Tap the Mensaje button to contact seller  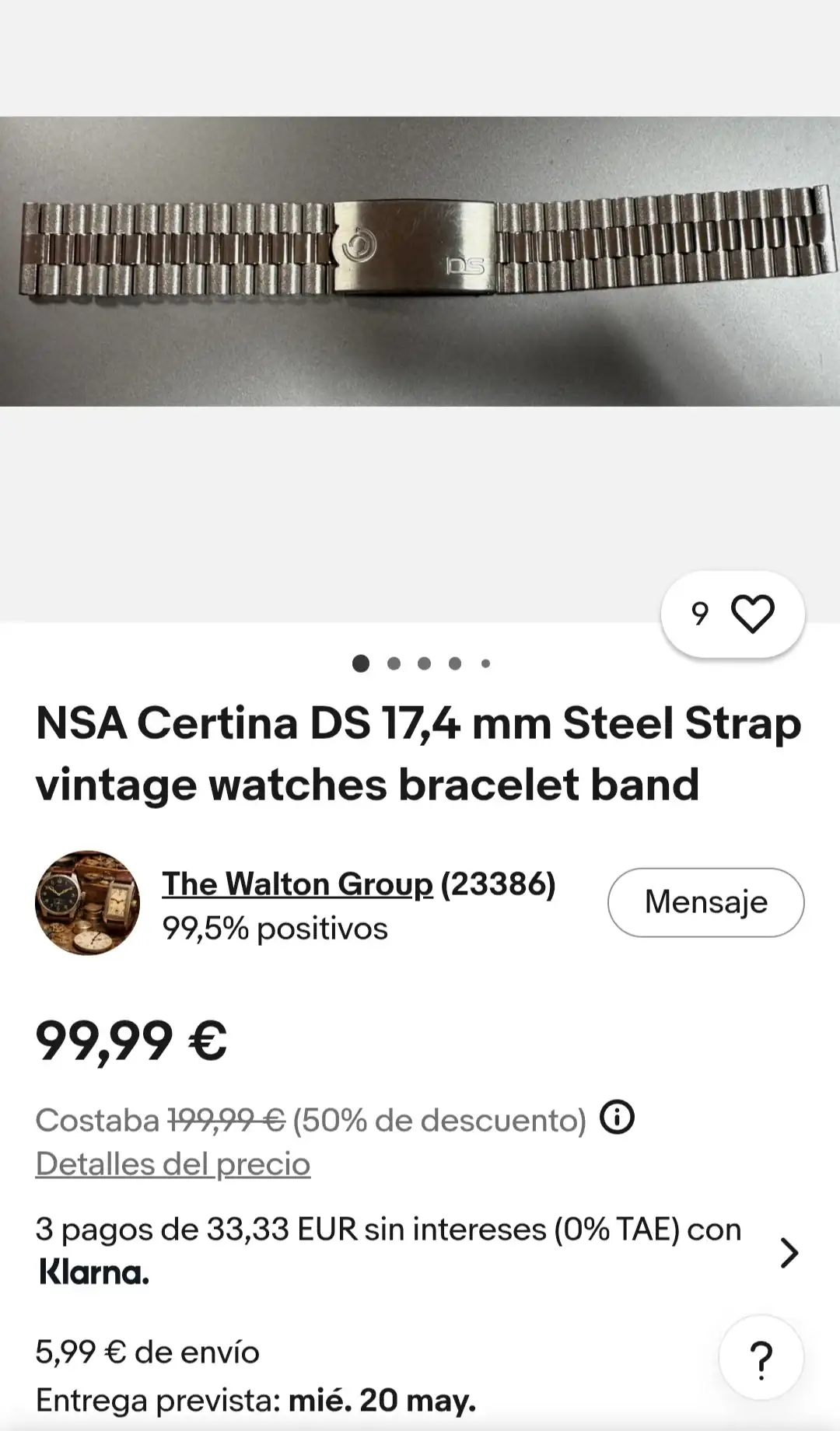coord(705,902)
